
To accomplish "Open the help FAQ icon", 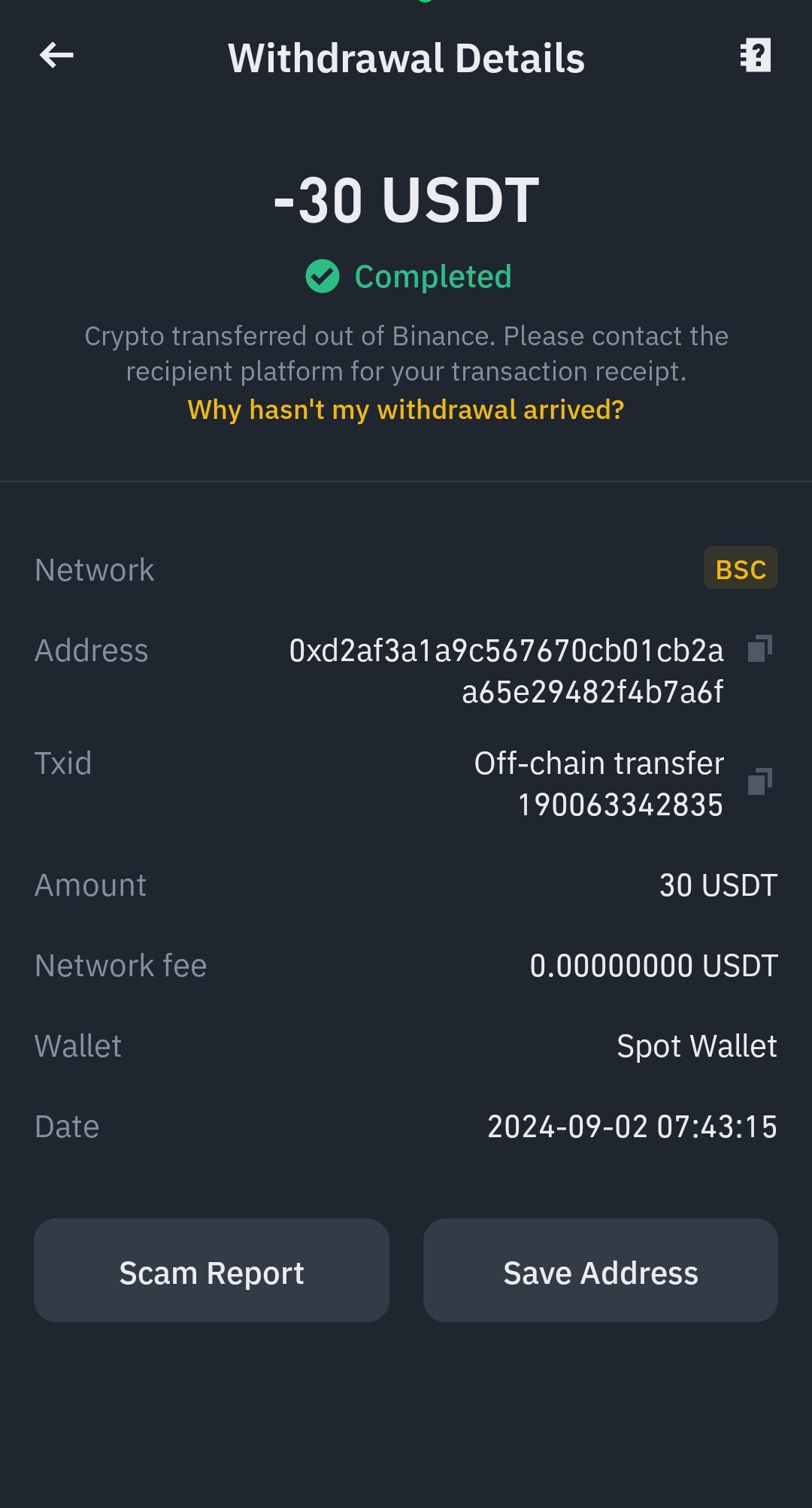I will pos(756,55).
